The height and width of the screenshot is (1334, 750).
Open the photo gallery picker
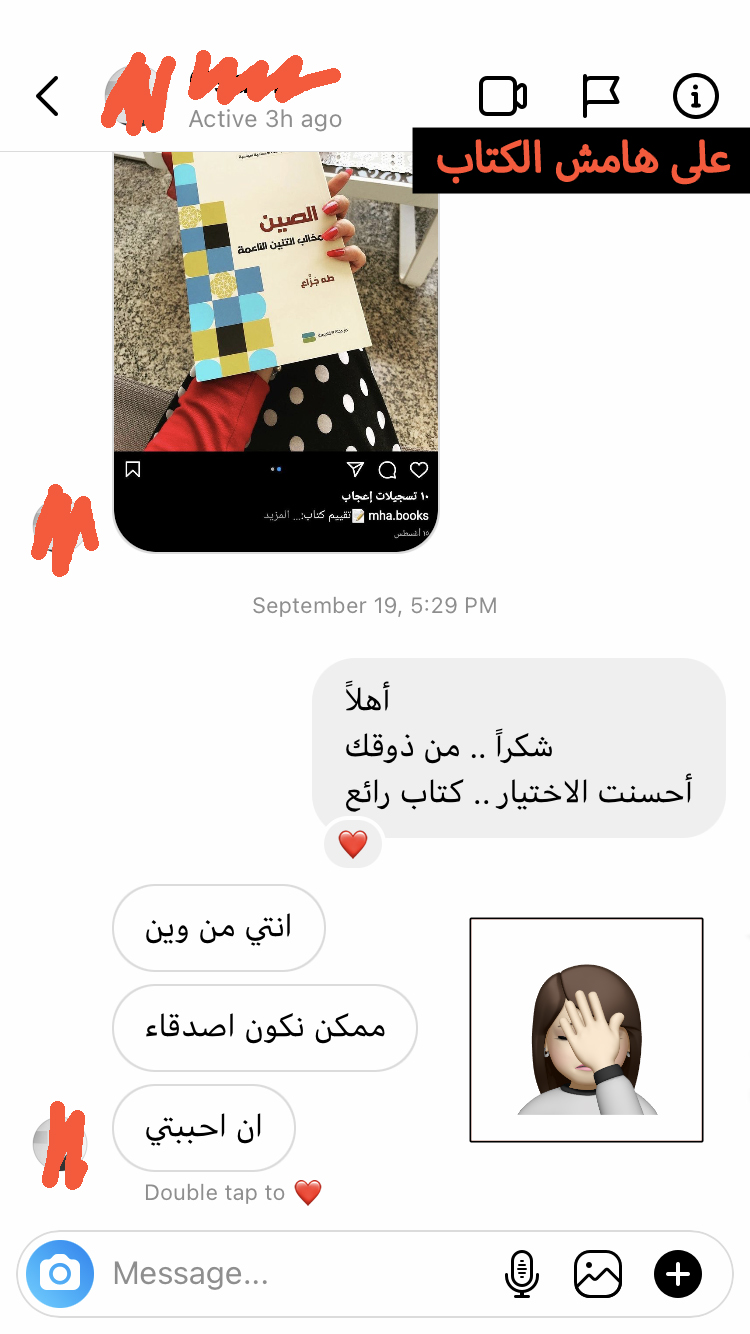click(598, 1274)
